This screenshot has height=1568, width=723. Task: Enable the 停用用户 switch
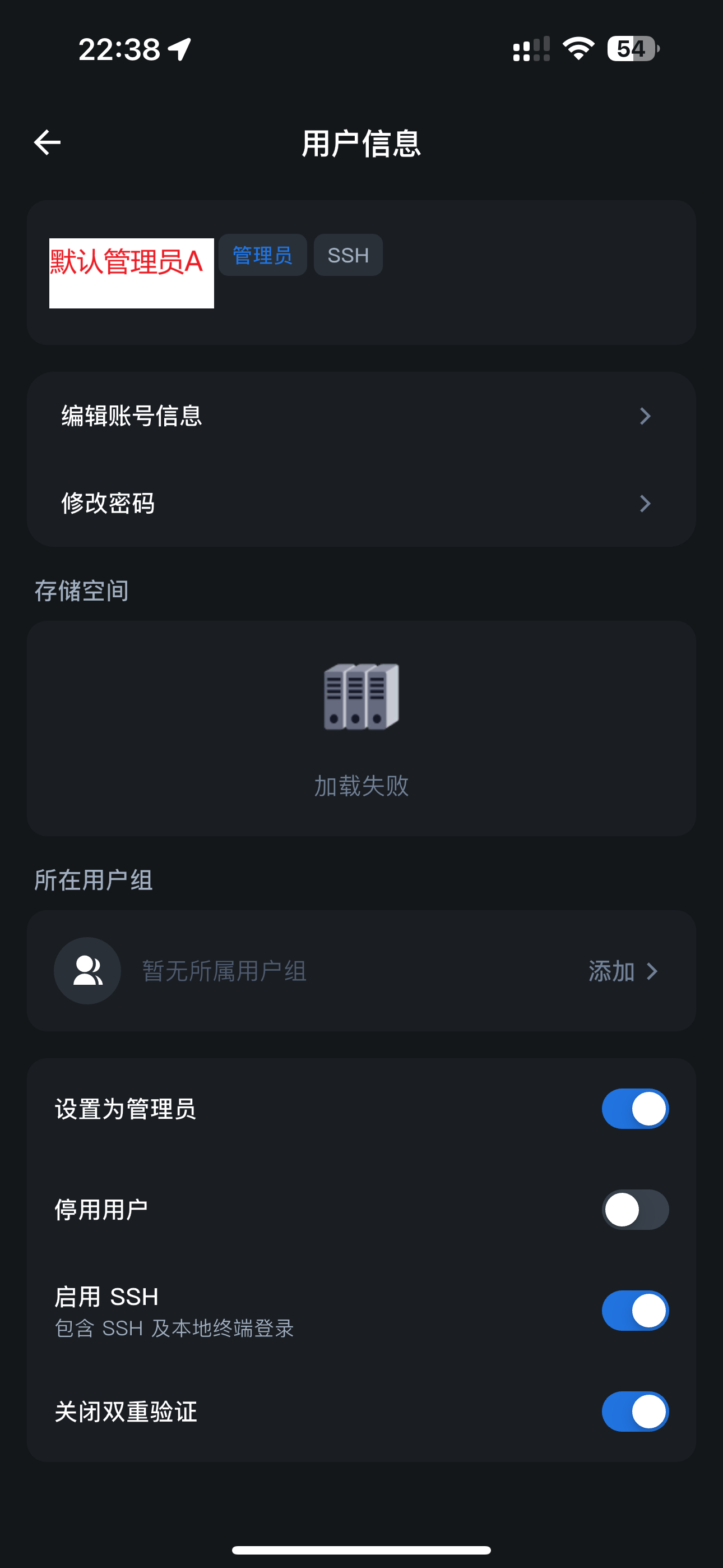coord(635,1210)
